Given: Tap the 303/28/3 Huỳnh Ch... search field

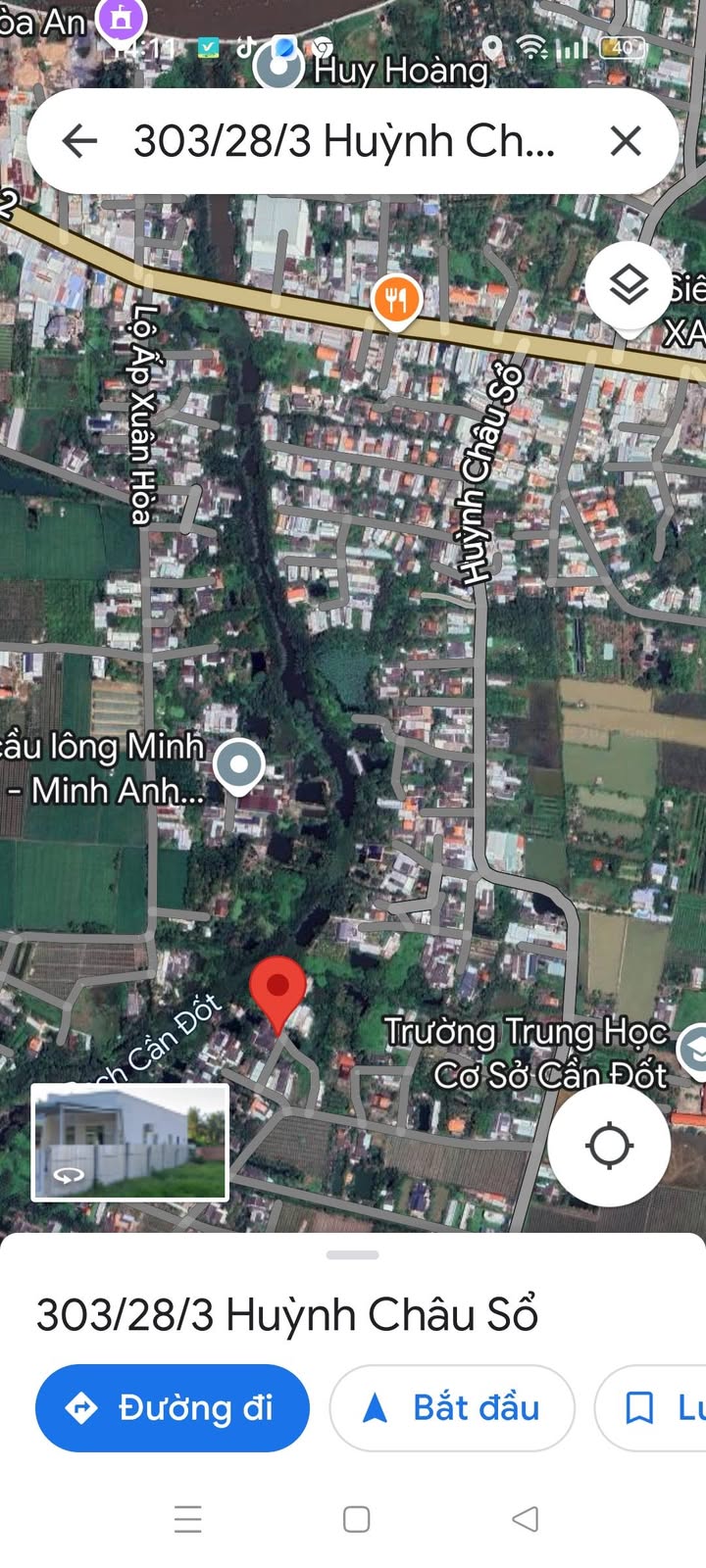Looking at the screenshot, I should point(343,141).
